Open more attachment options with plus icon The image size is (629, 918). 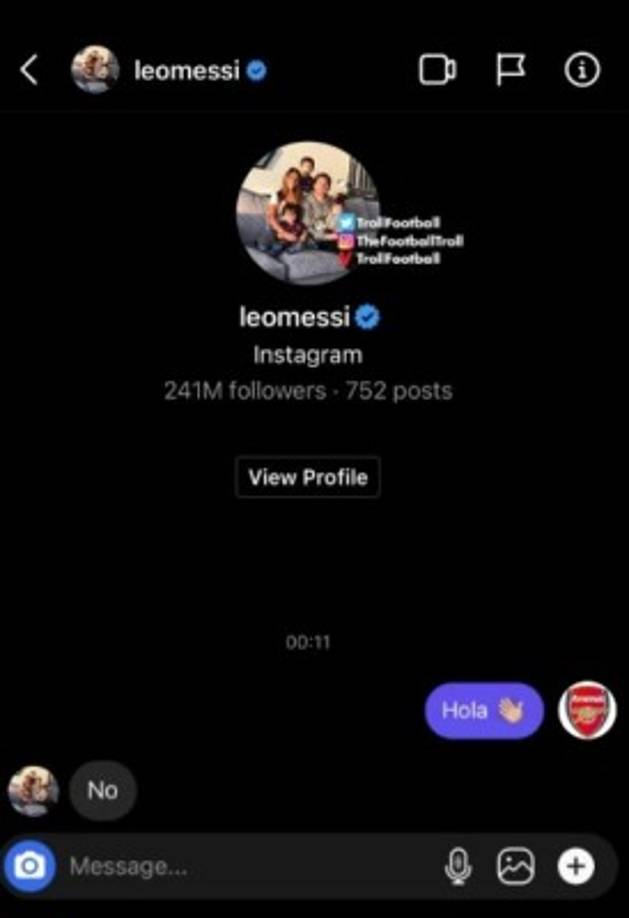576,866
